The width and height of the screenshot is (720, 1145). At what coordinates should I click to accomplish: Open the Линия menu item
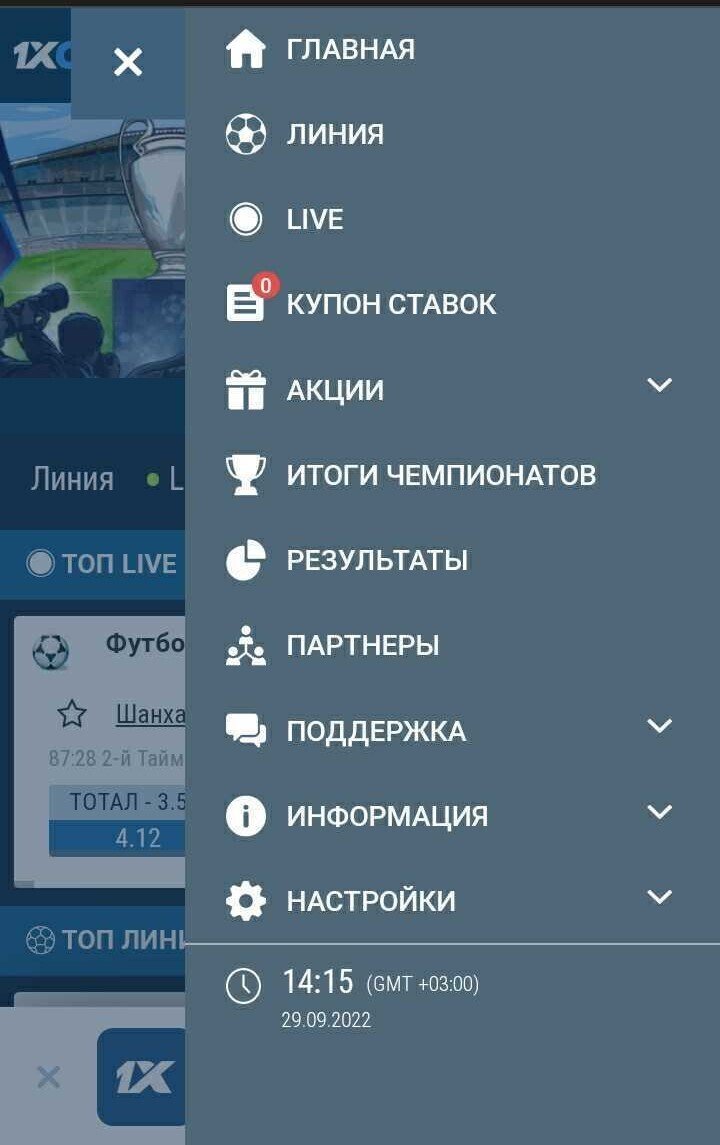click(335, 135)
